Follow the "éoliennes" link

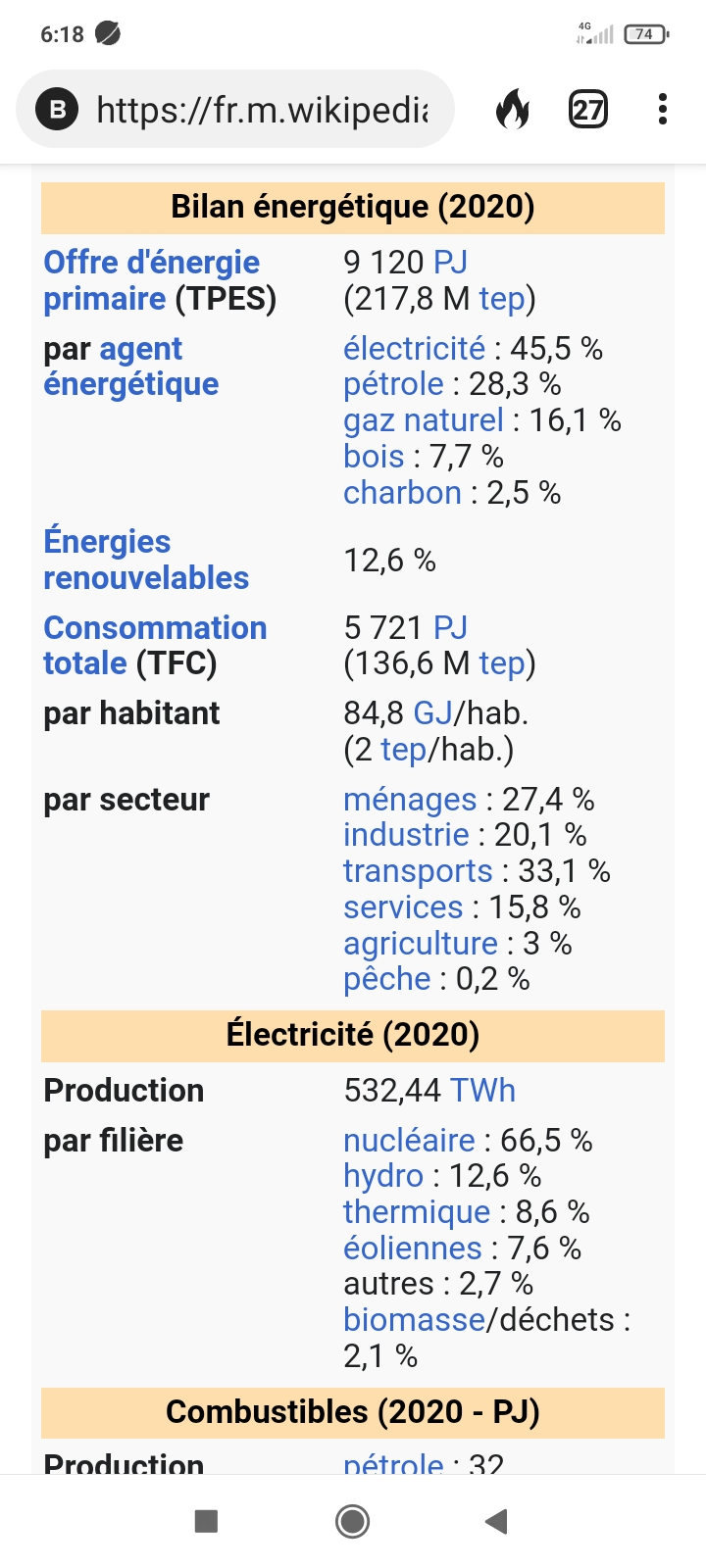pos(413,1249)
